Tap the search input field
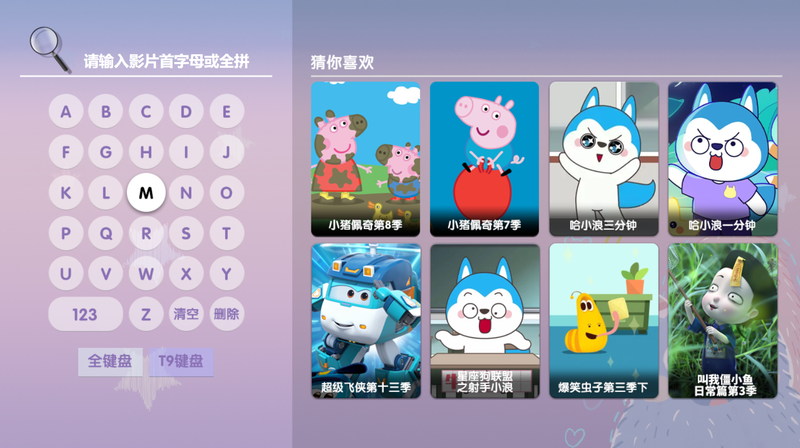 [165, 61]
